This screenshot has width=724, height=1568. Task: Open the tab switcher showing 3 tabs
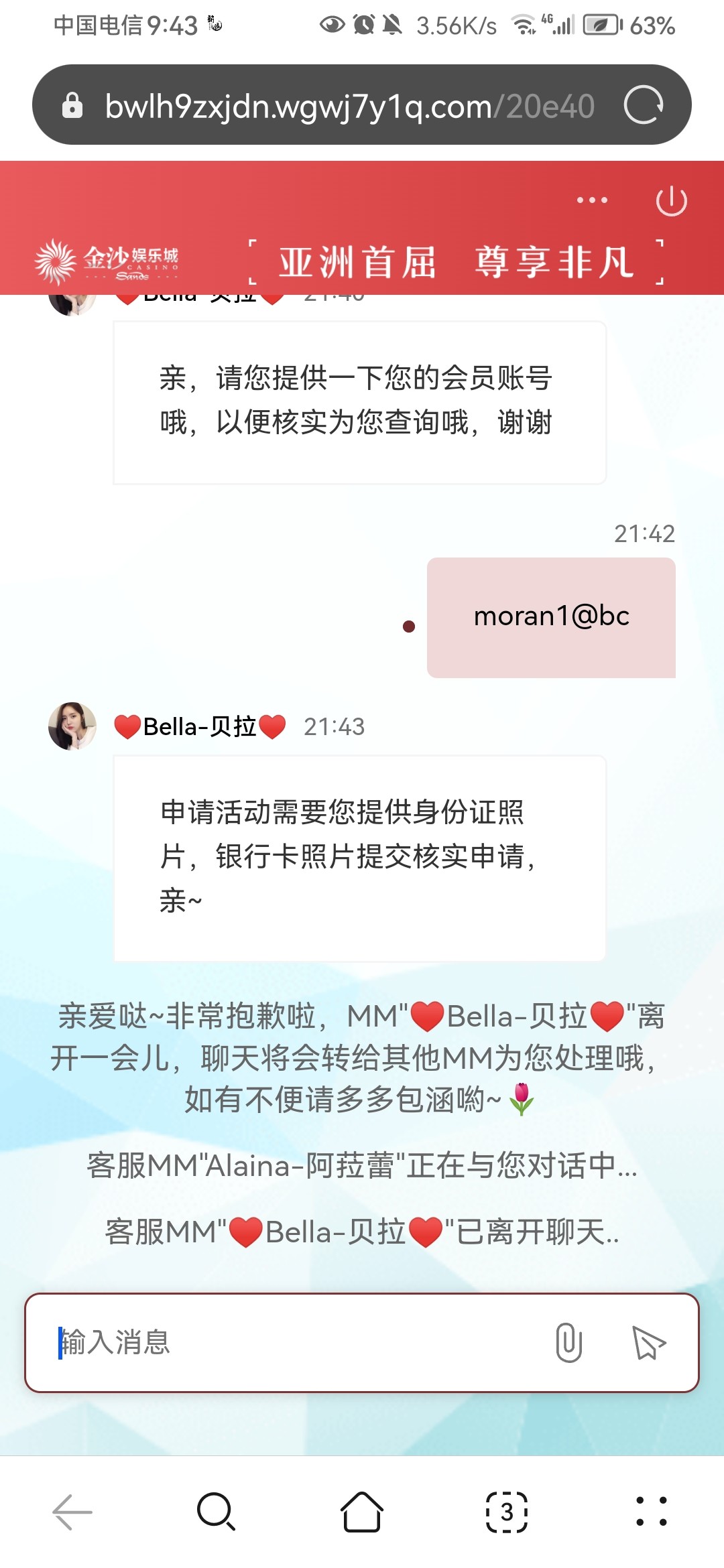coord(507,1512)
